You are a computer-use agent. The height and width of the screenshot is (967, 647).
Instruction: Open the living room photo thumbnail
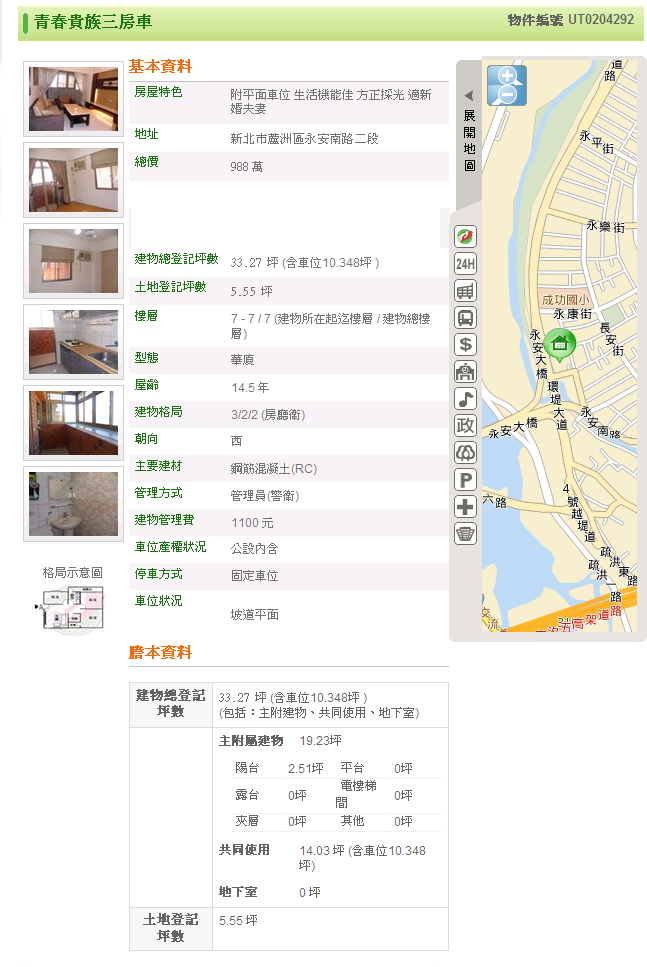pyautogui.click(x=73, y=99)
